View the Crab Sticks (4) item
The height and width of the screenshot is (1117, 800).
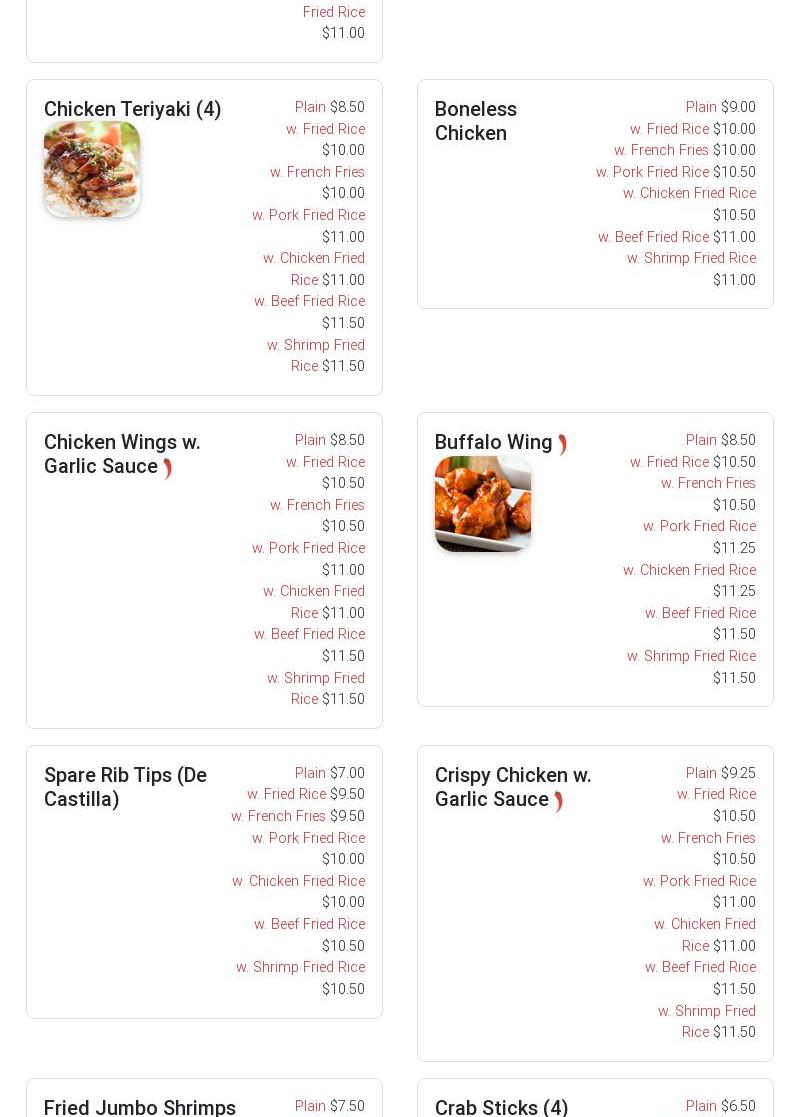coord(501,1105)
